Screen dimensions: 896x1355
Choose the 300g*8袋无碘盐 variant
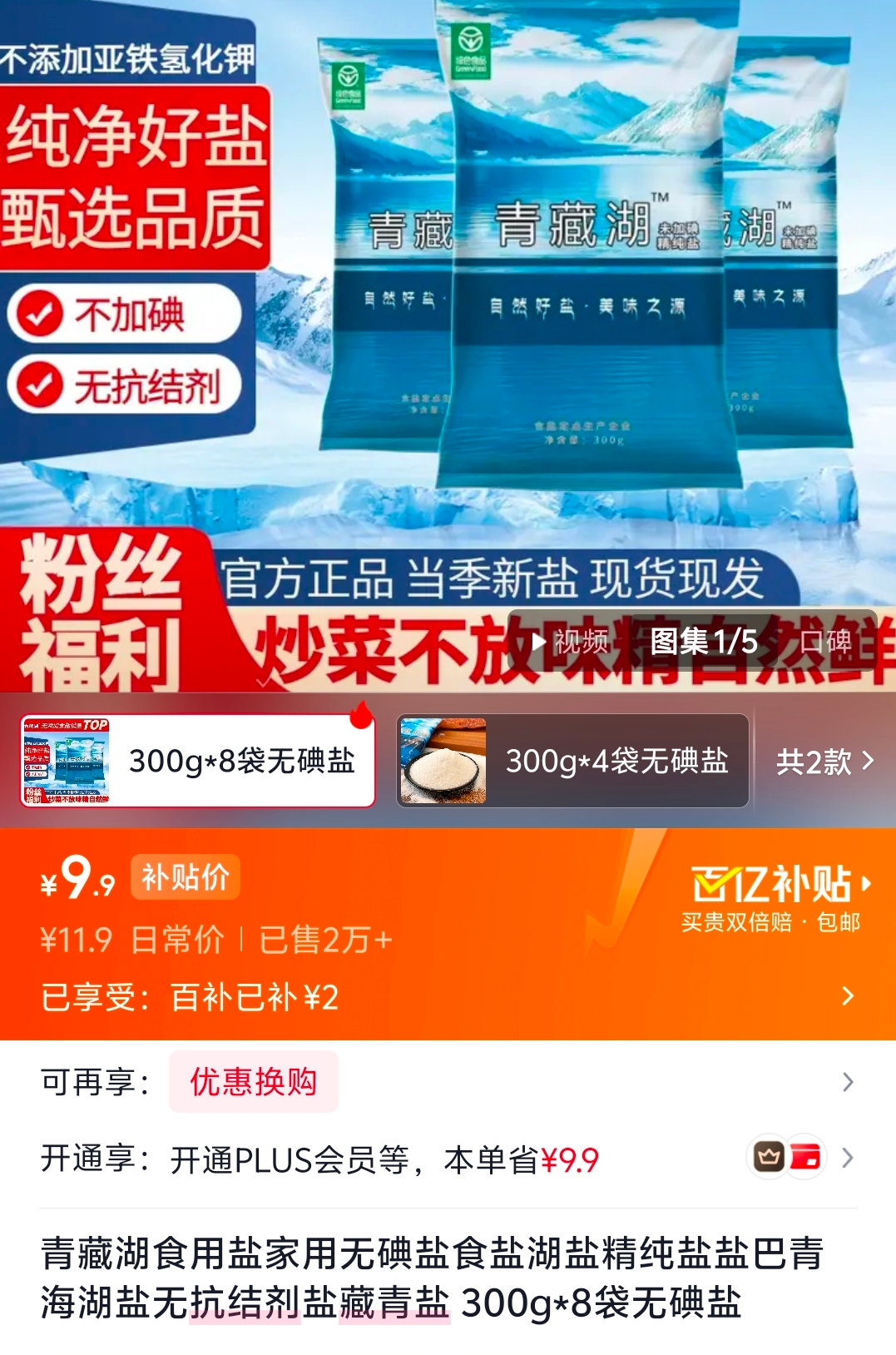pyautogui.click(x=198, y=761)
